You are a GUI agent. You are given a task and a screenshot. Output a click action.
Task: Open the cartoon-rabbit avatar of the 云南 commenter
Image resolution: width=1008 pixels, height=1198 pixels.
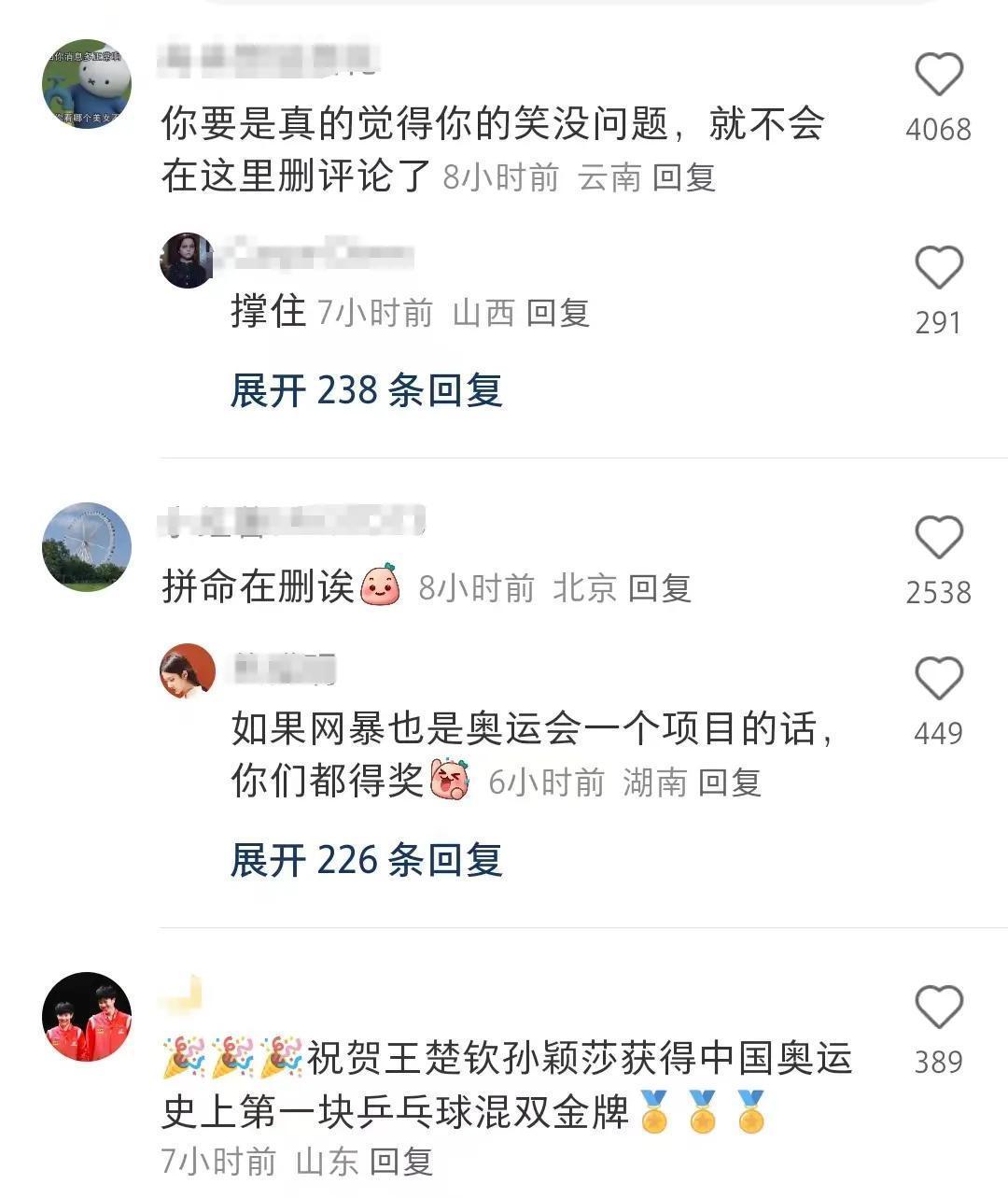(87, 84)
